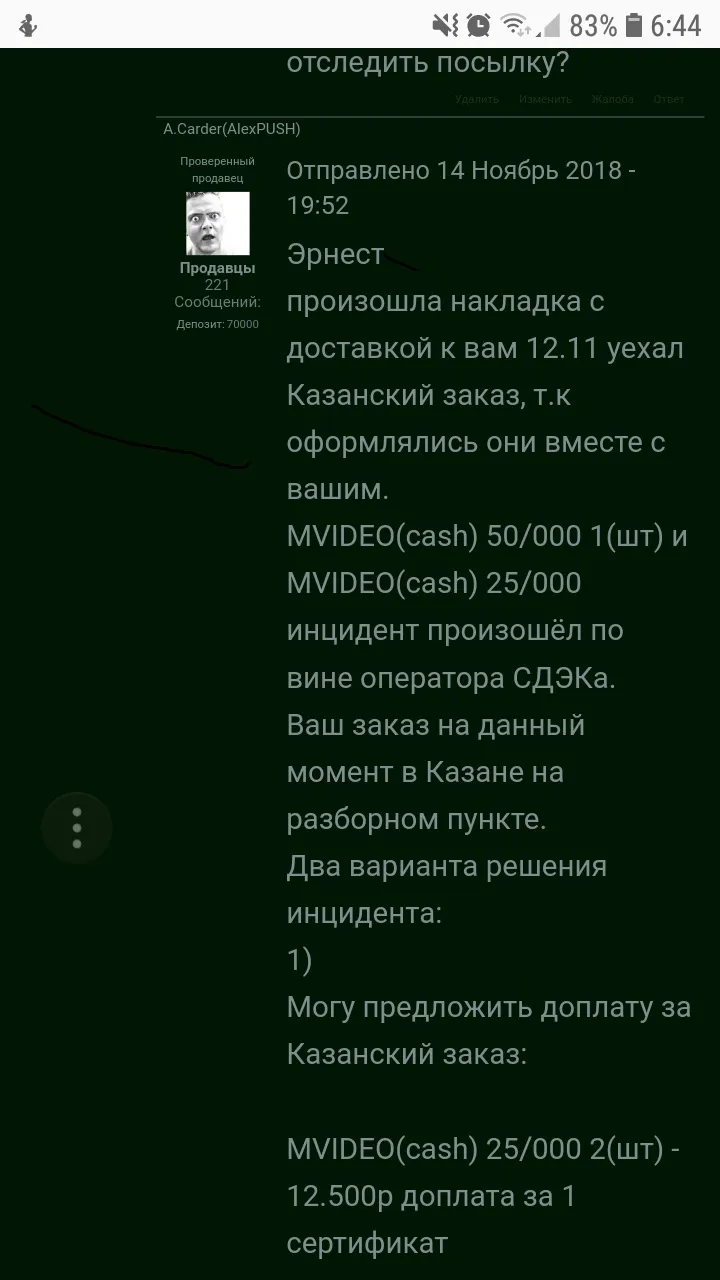The width and height of the screenshot is (720, 1280).
Task: Open the floating three-dot menu button
Action: click(77, 828)
